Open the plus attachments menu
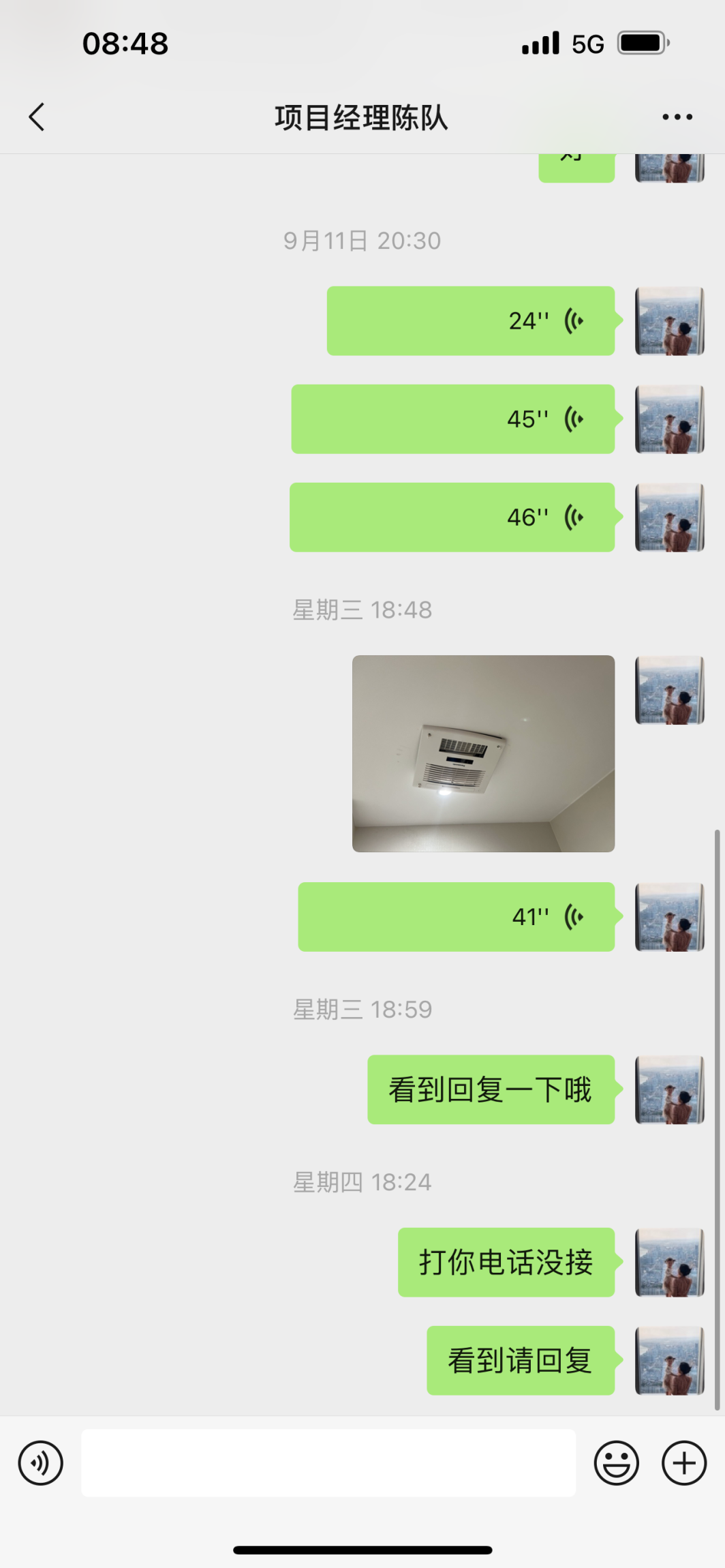The image size is (725, 1568). (683, 1462)
